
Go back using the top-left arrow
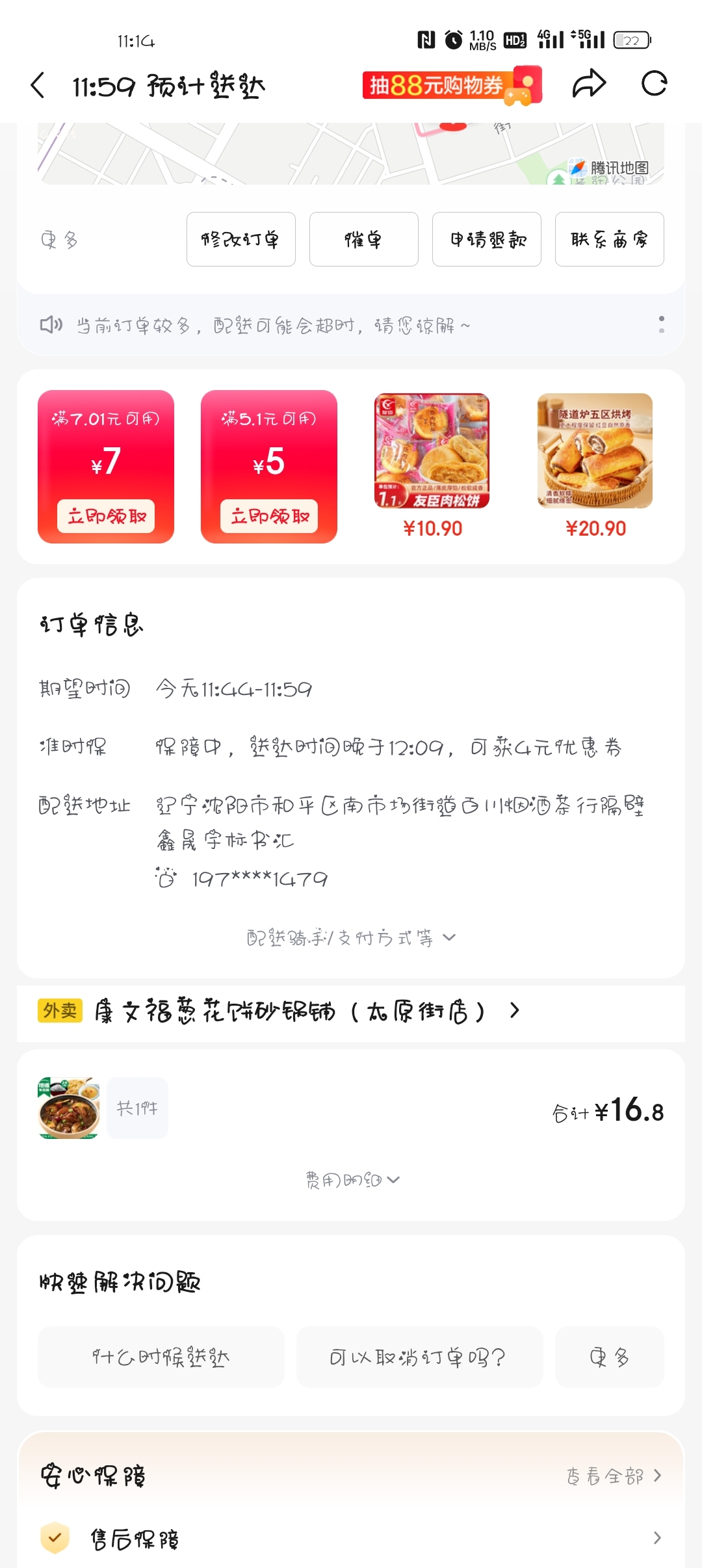coord(38,85)
